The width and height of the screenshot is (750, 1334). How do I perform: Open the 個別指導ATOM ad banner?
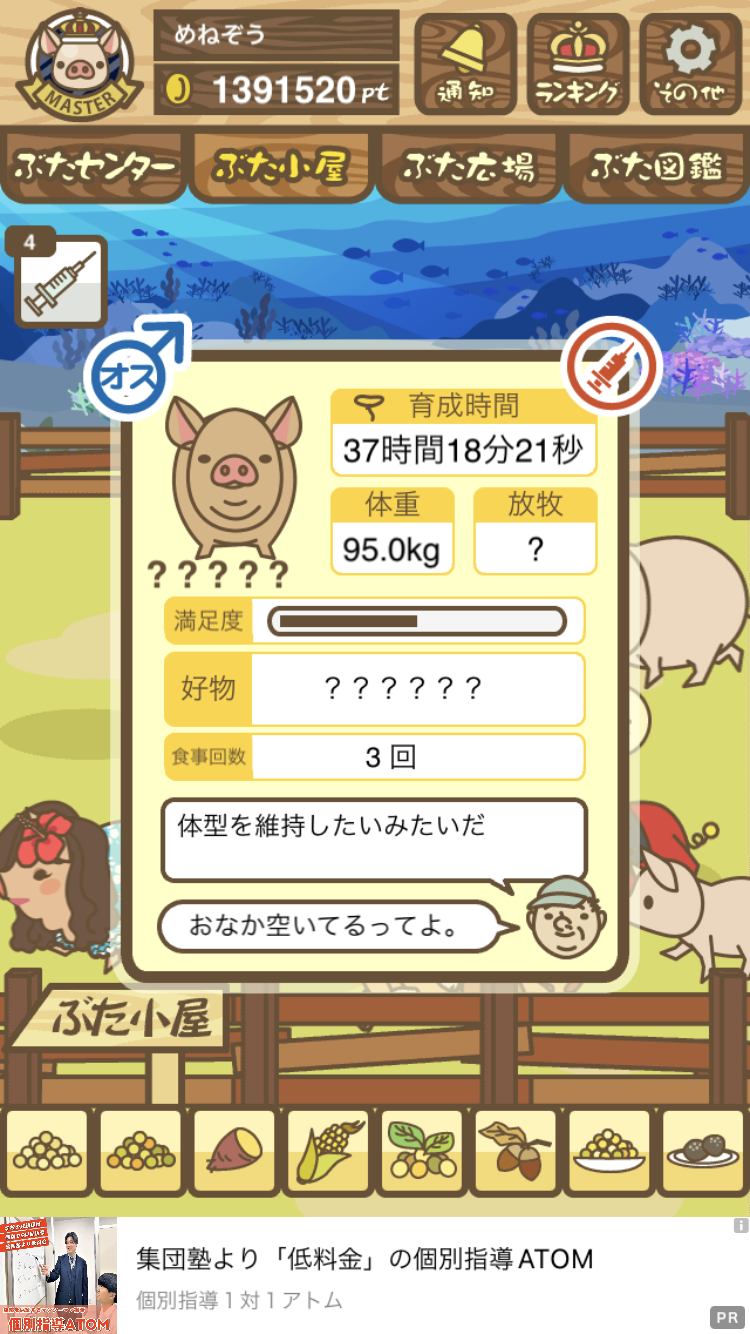coord(365,1275)
